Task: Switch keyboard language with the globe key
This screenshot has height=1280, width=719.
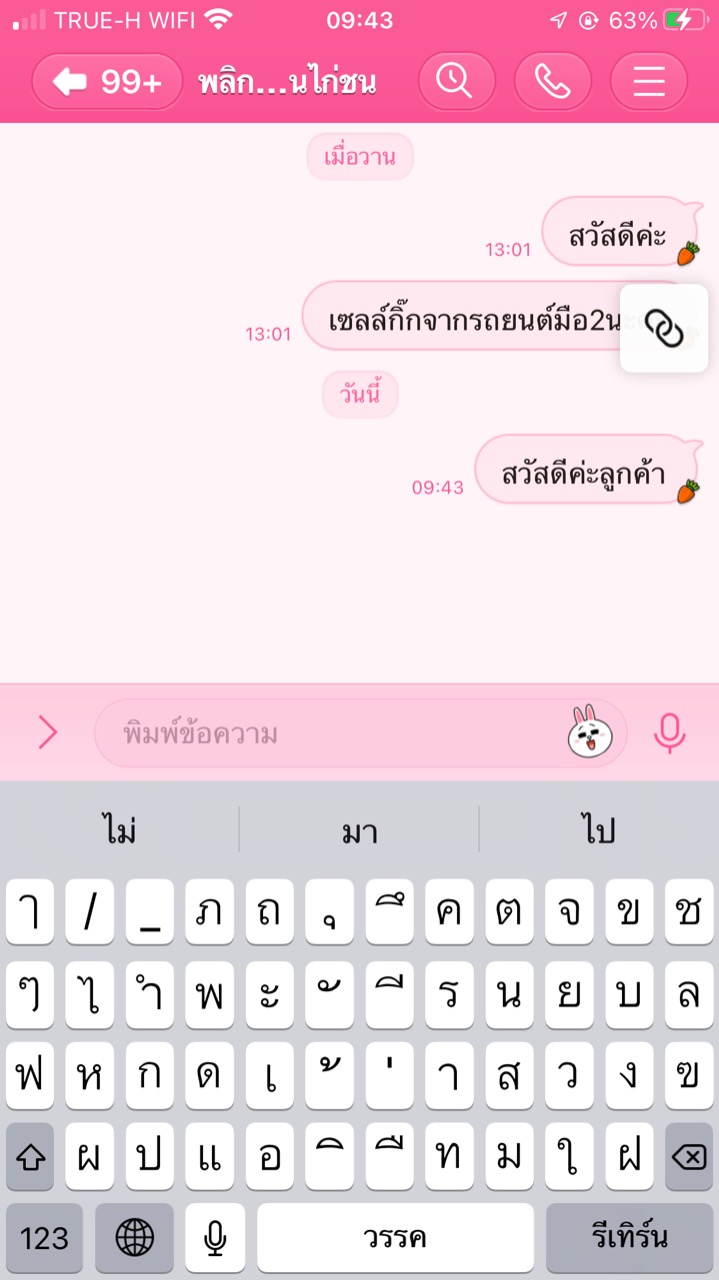Action: (134, 1237)
